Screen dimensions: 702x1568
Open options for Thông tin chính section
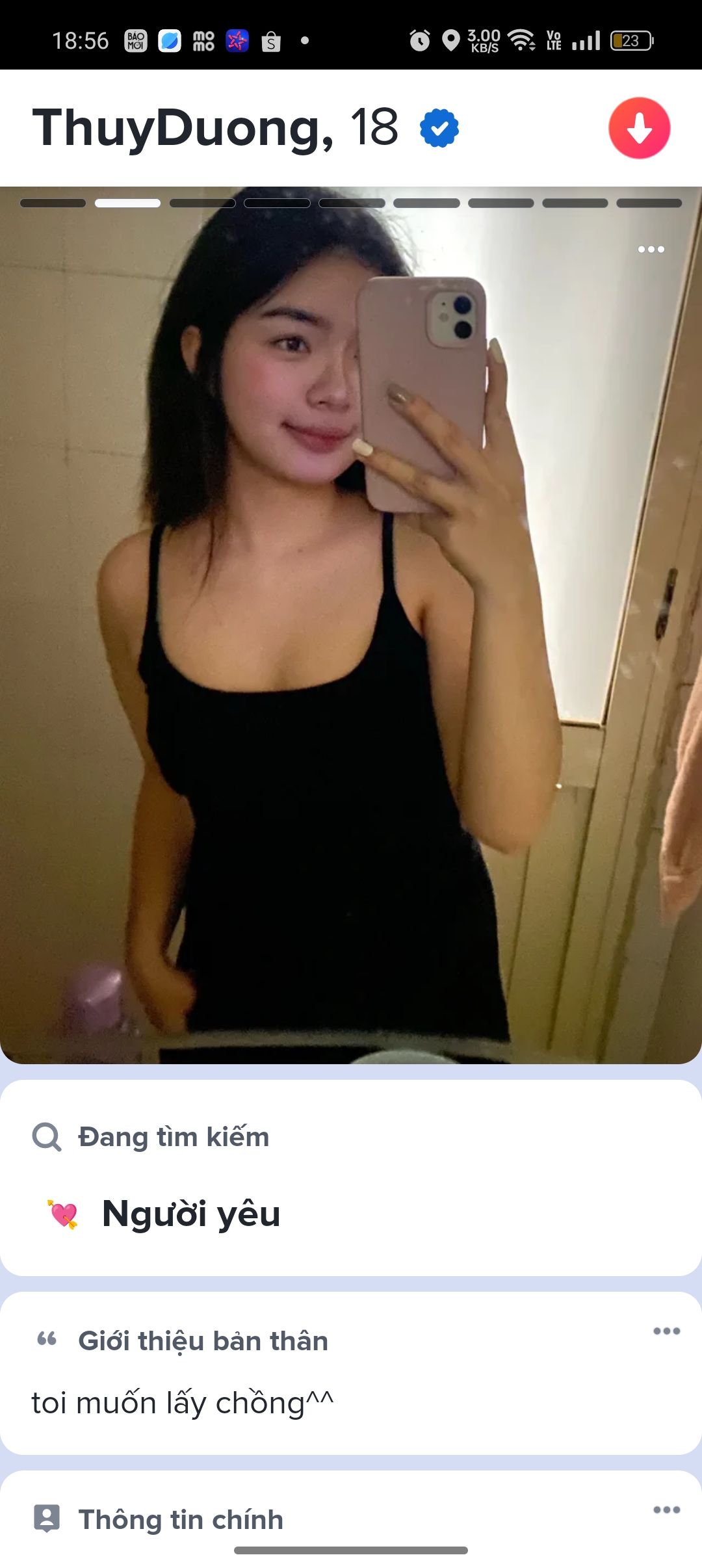pos(666,1509)
